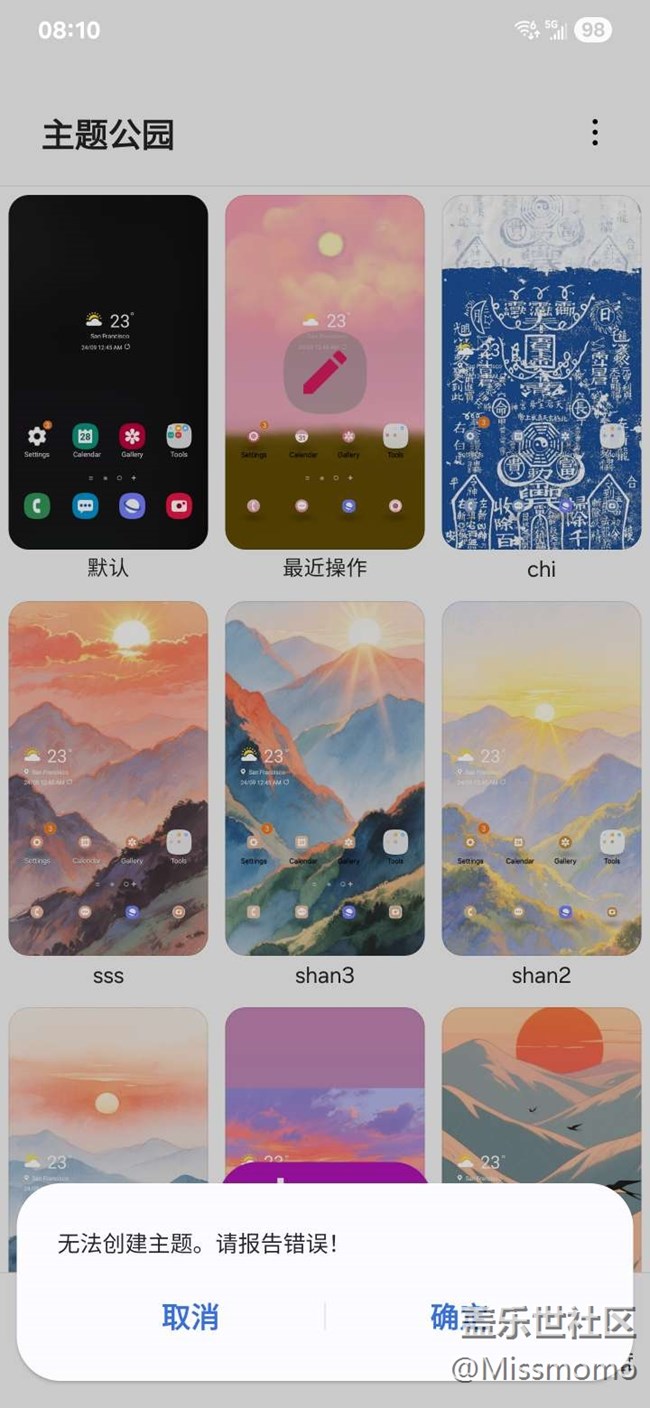Select the 默认 theme tile
This screenshot has width=650, height=1408.
108,372
